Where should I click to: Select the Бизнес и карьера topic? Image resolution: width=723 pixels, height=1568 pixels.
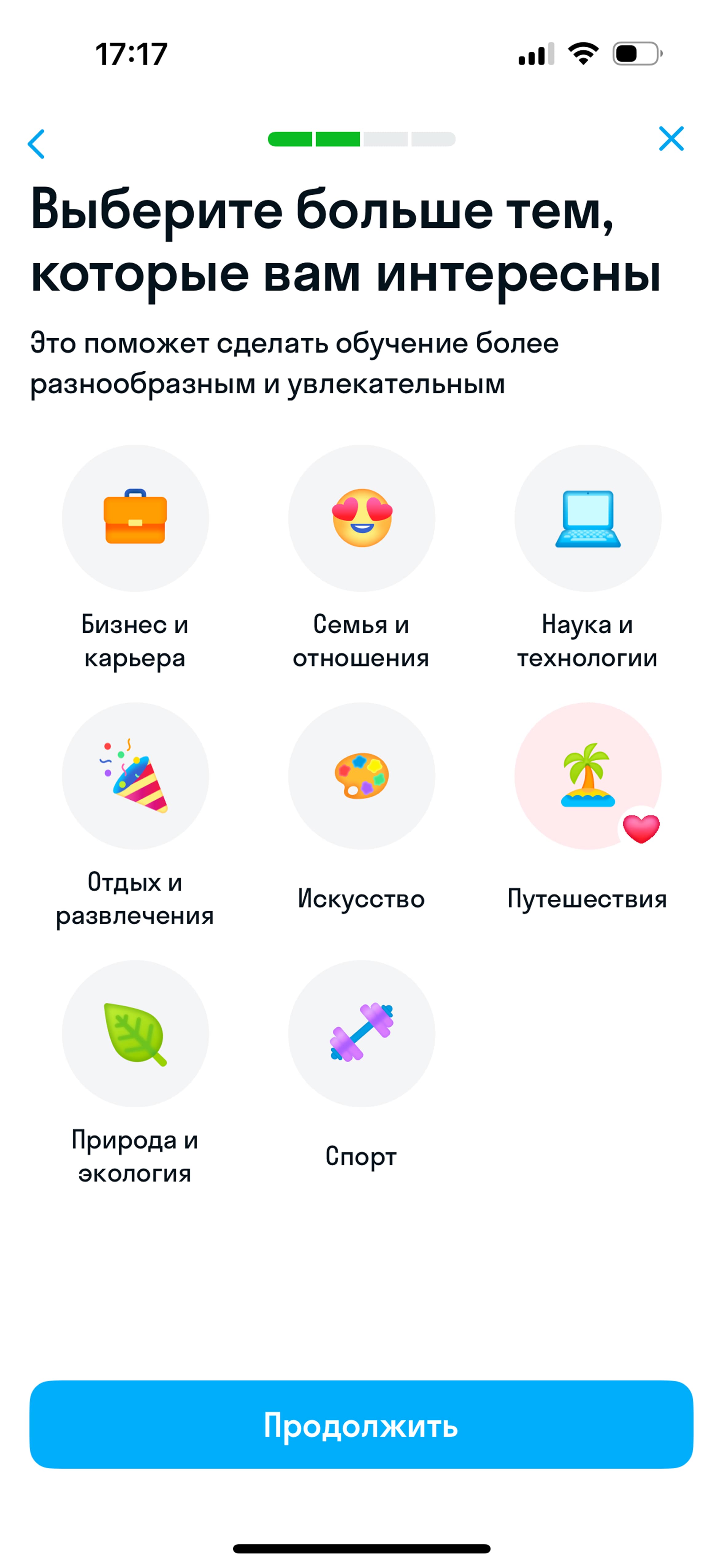coord(135,518)
